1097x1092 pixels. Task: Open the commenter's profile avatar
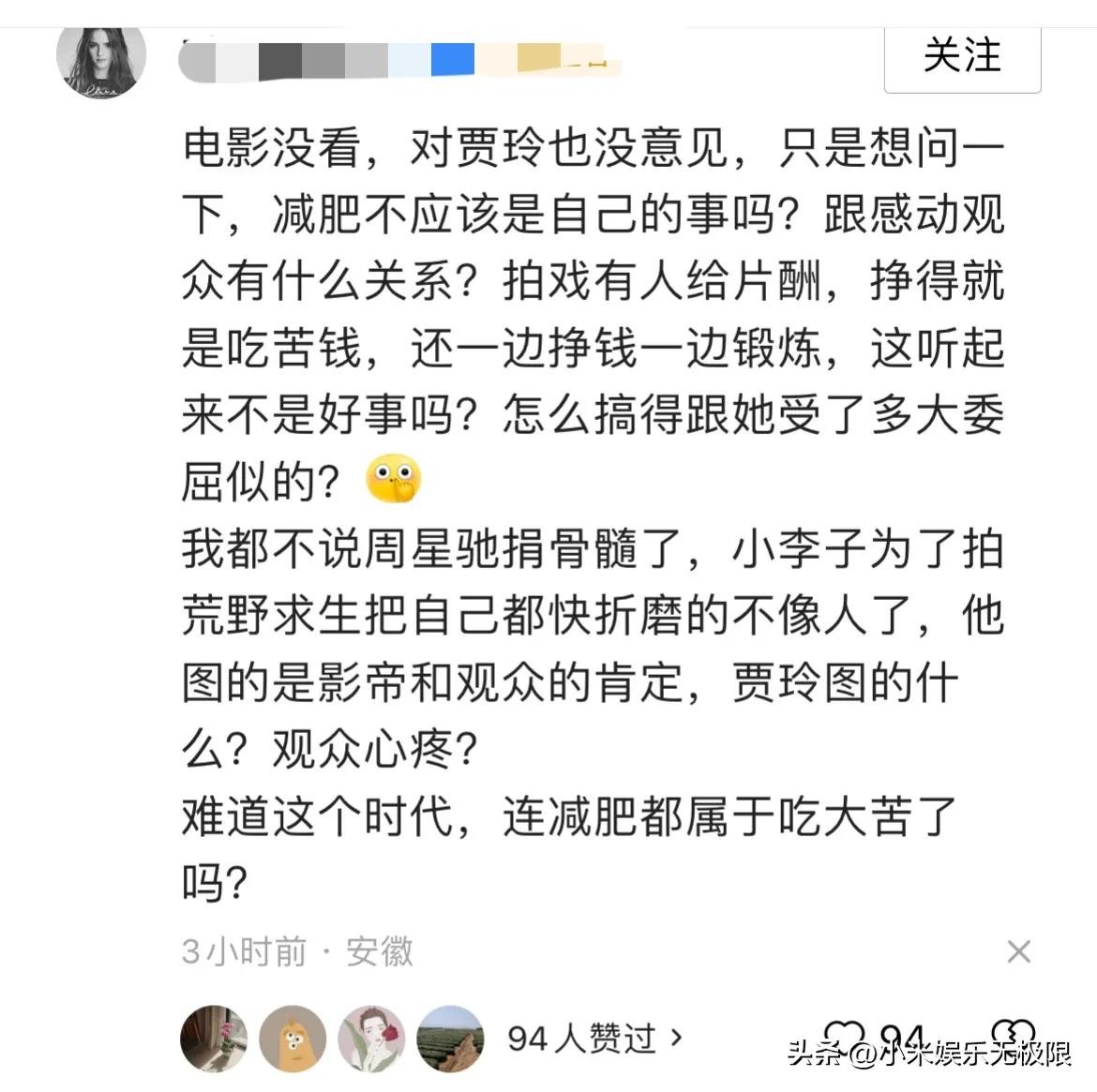point(100,60)
